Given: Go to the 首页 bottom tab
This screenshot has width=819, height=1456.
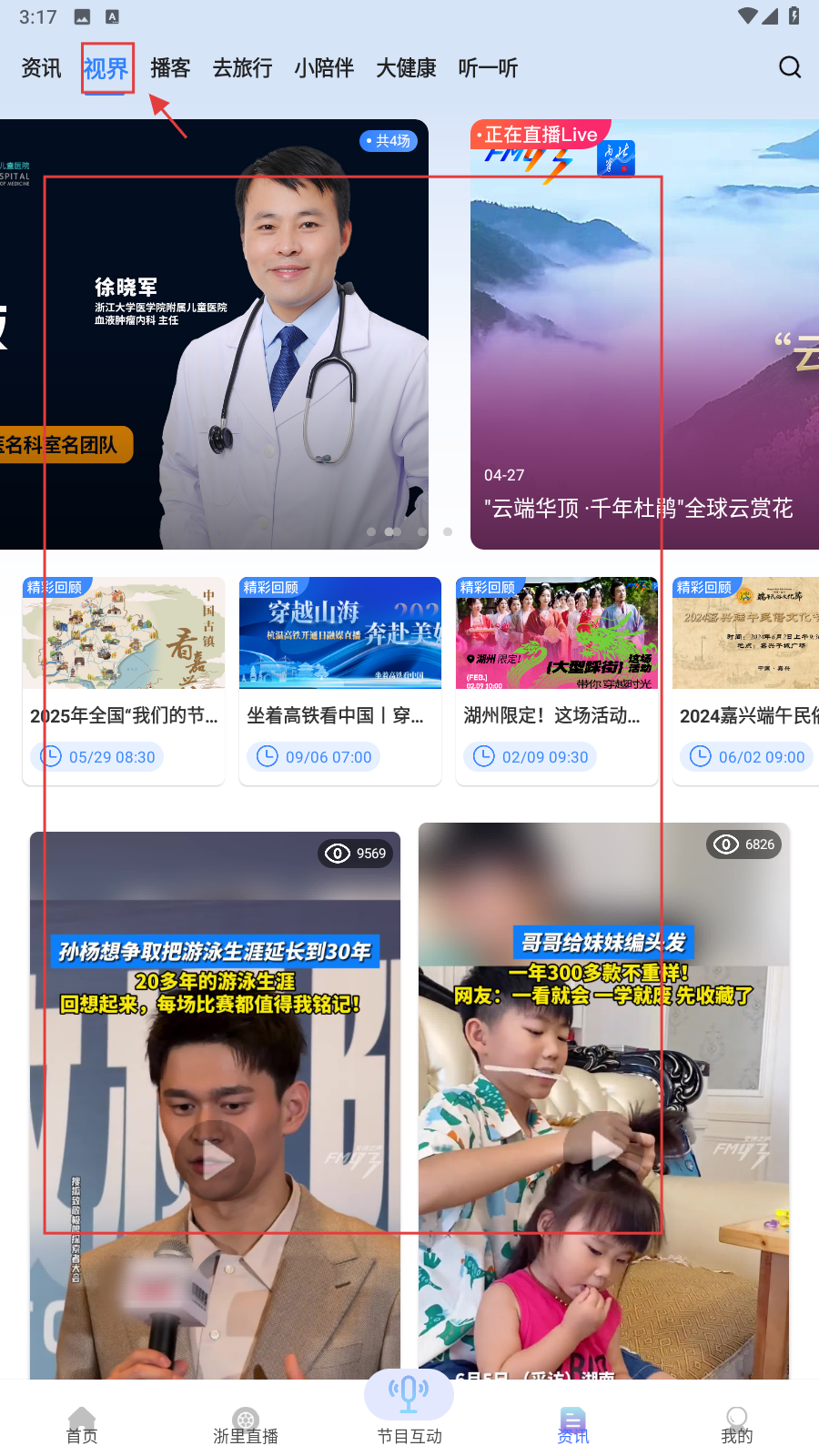Looking at the screenshot, I should click(x=82, y=1424).
